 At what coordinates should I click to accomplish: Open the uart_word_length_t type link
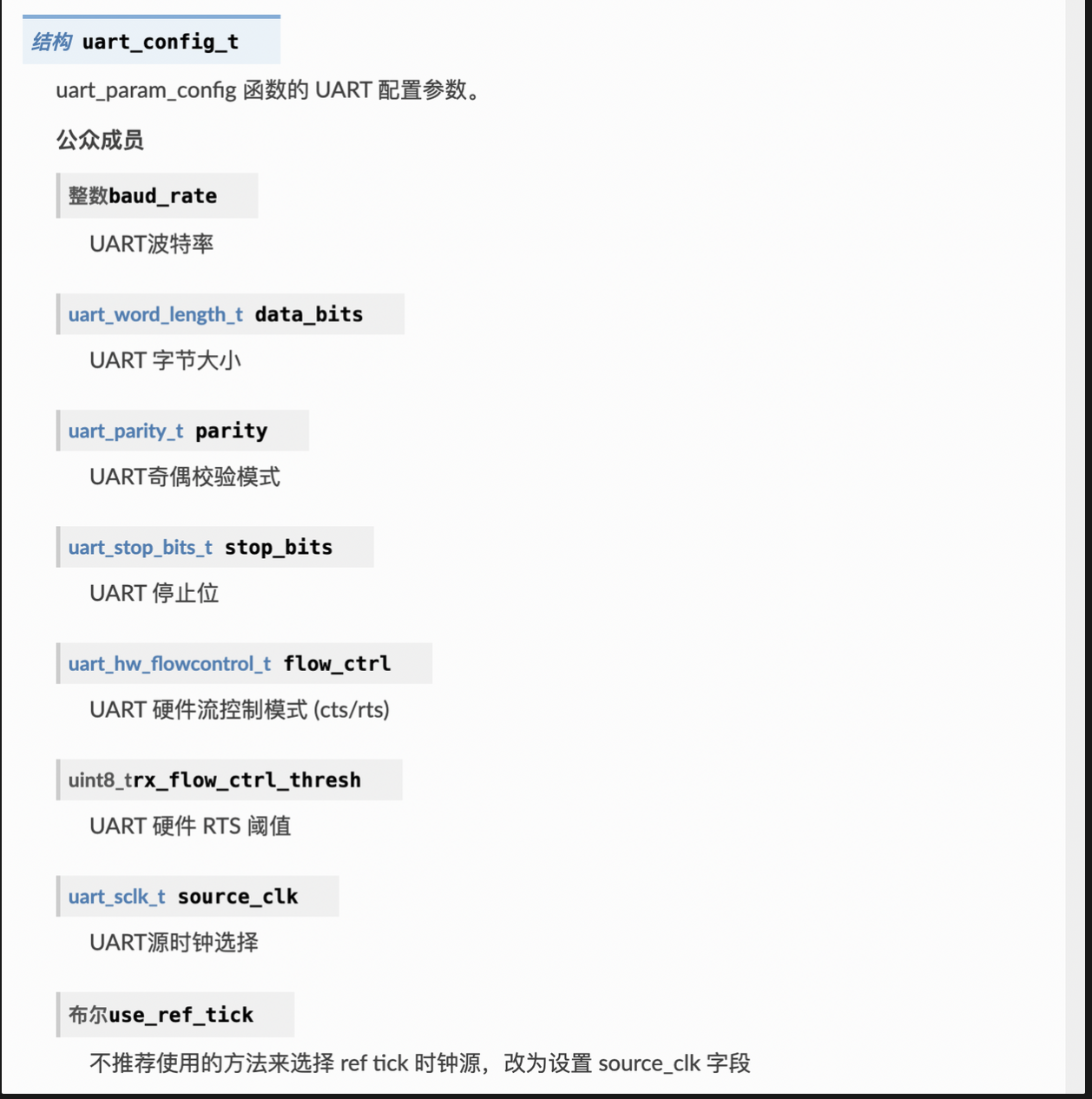[x=155, y=314]
